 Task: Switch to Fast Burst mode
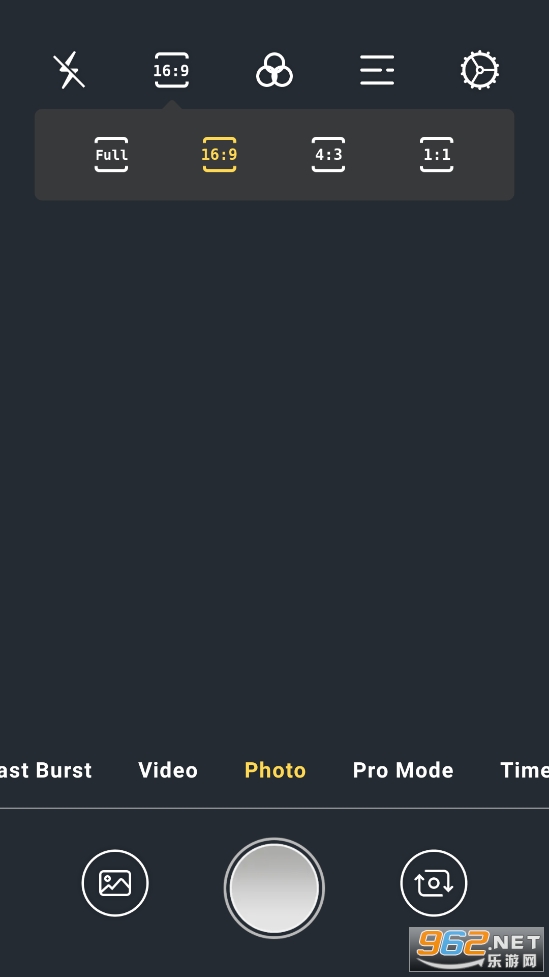pos(45,770)
